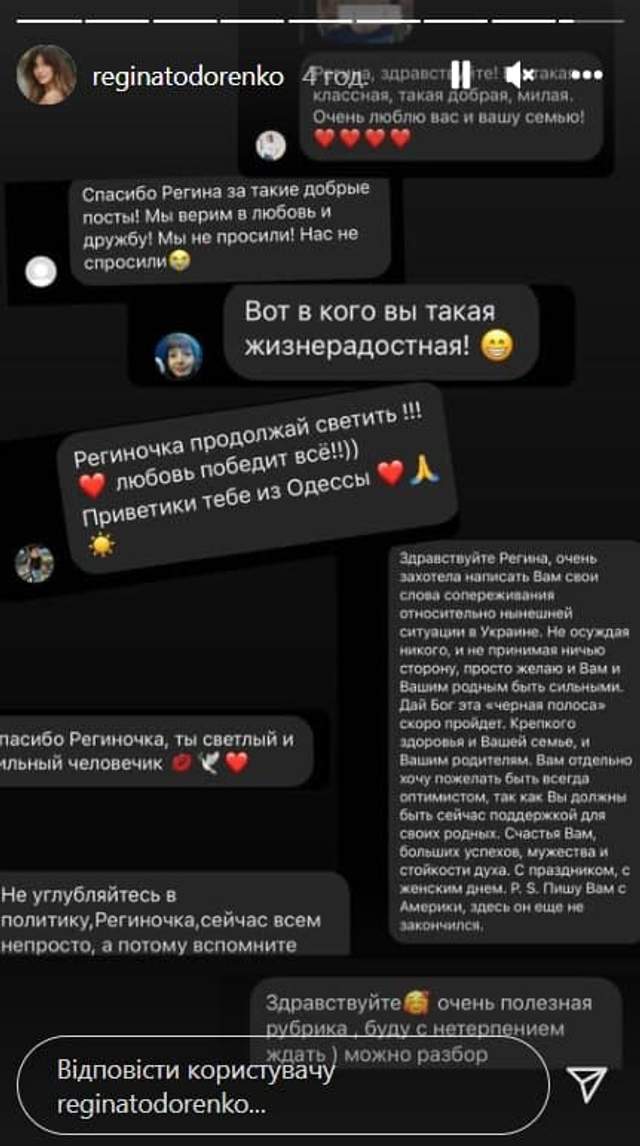The width and height of the screenshot is (640, 1146).
Task: Open the three-dot story options menu
Action: click(586, 75)
